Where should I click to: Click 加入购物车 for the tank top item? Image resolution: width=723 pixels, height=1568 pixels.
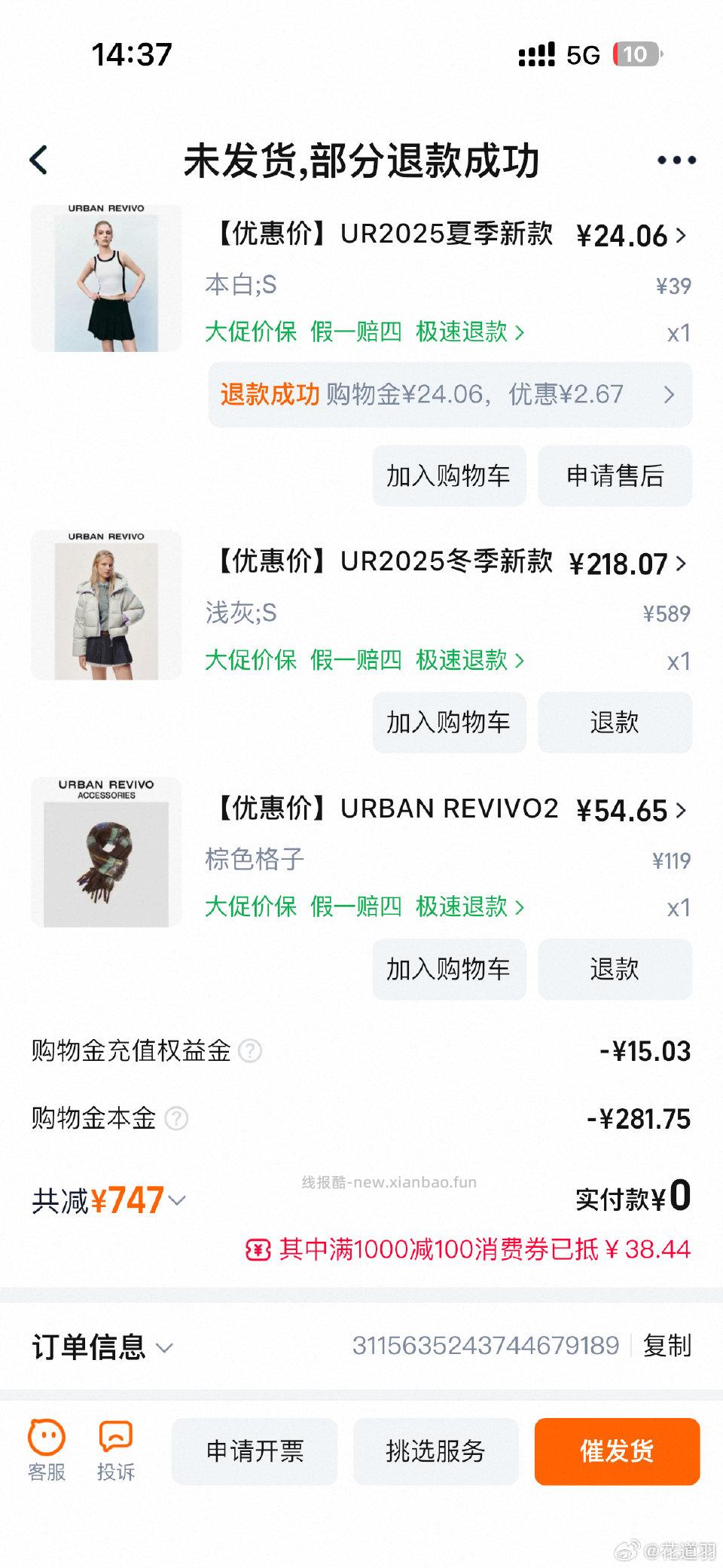pyautogui.click(x=449, y=475)
